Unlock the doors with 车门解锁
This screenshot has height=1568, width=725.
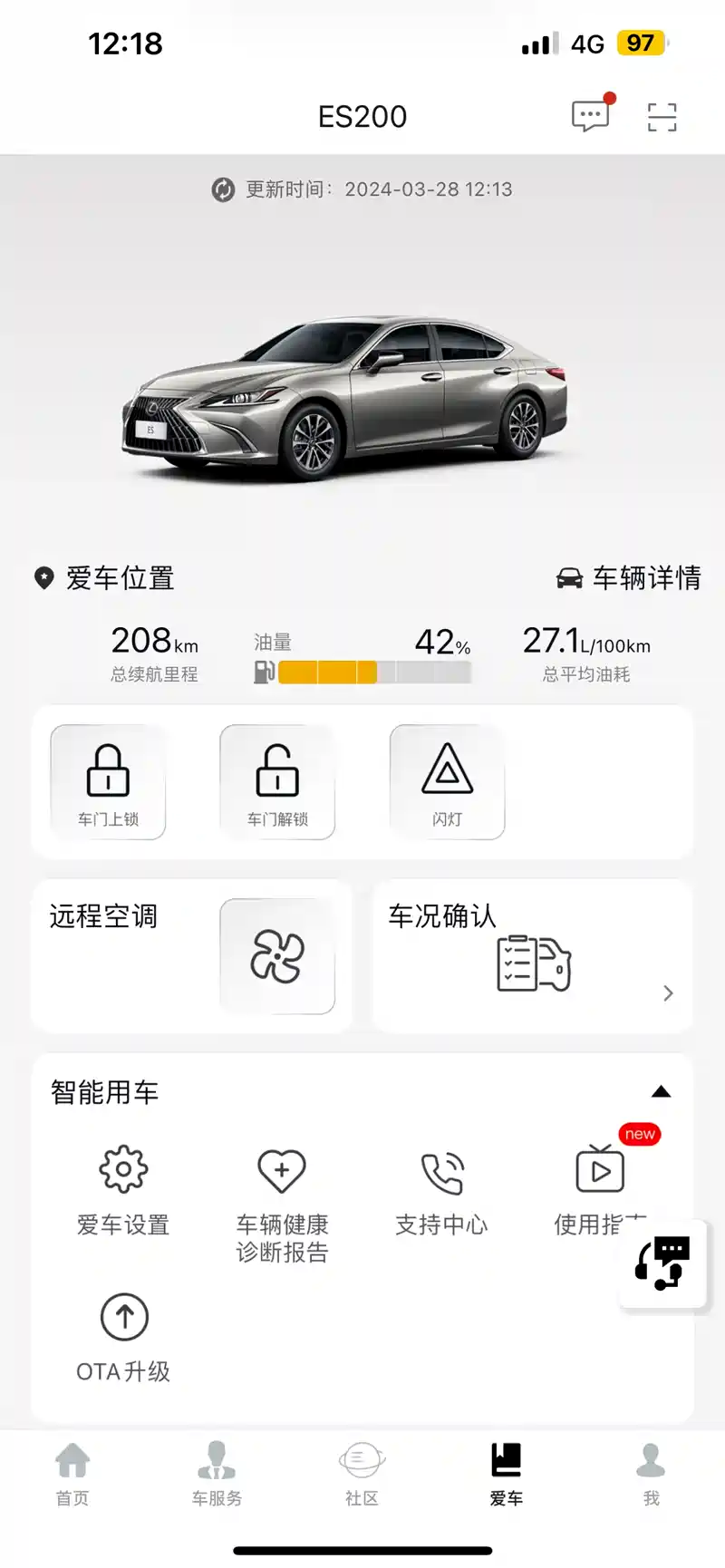(x=277, y=781)
